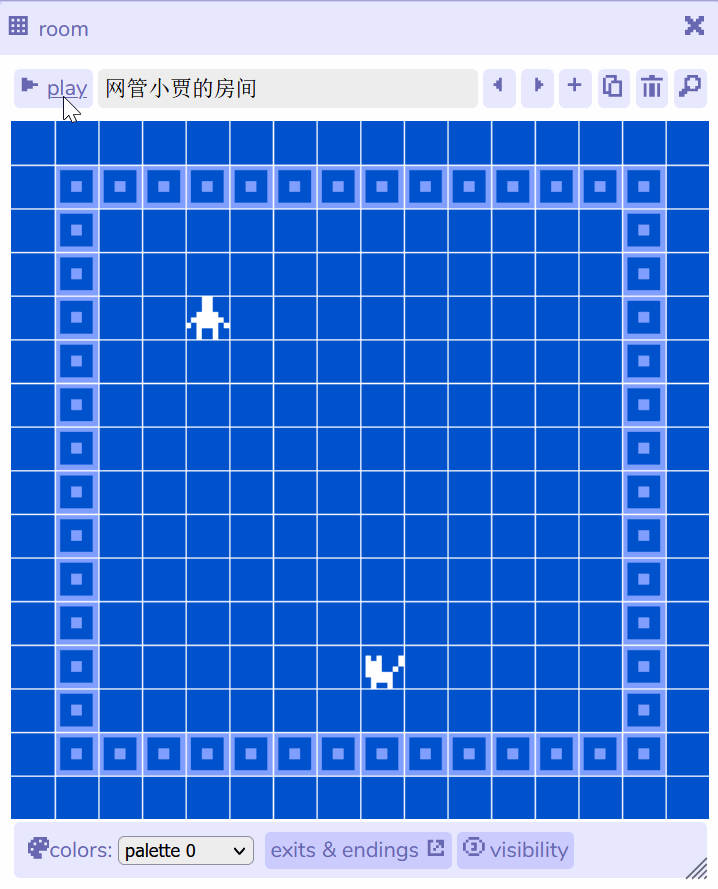
Task: Close the room panel
Action: pyautogui.click(x=694, y=26)
